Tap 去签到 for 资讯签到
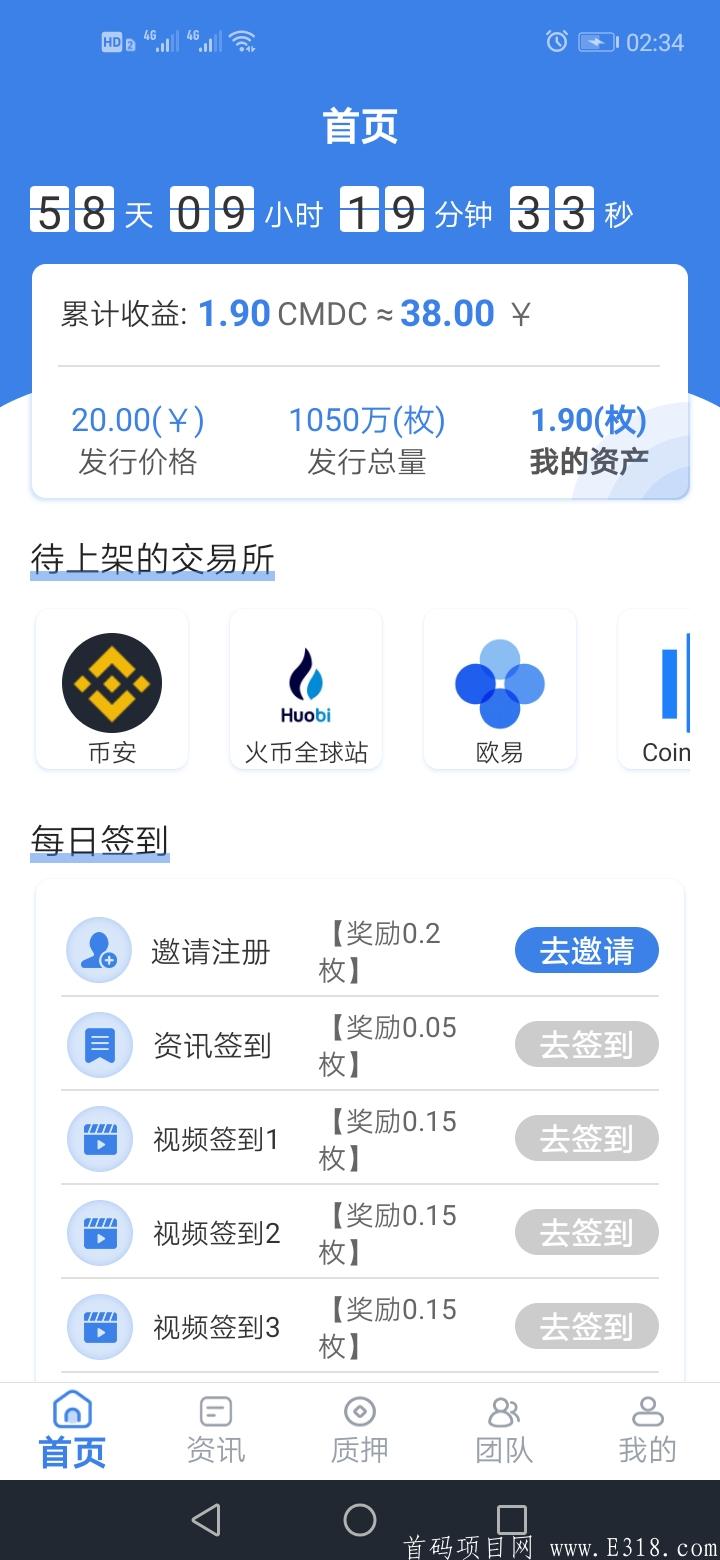This screenshot has height=1560, width=720. coord(587,1044)
